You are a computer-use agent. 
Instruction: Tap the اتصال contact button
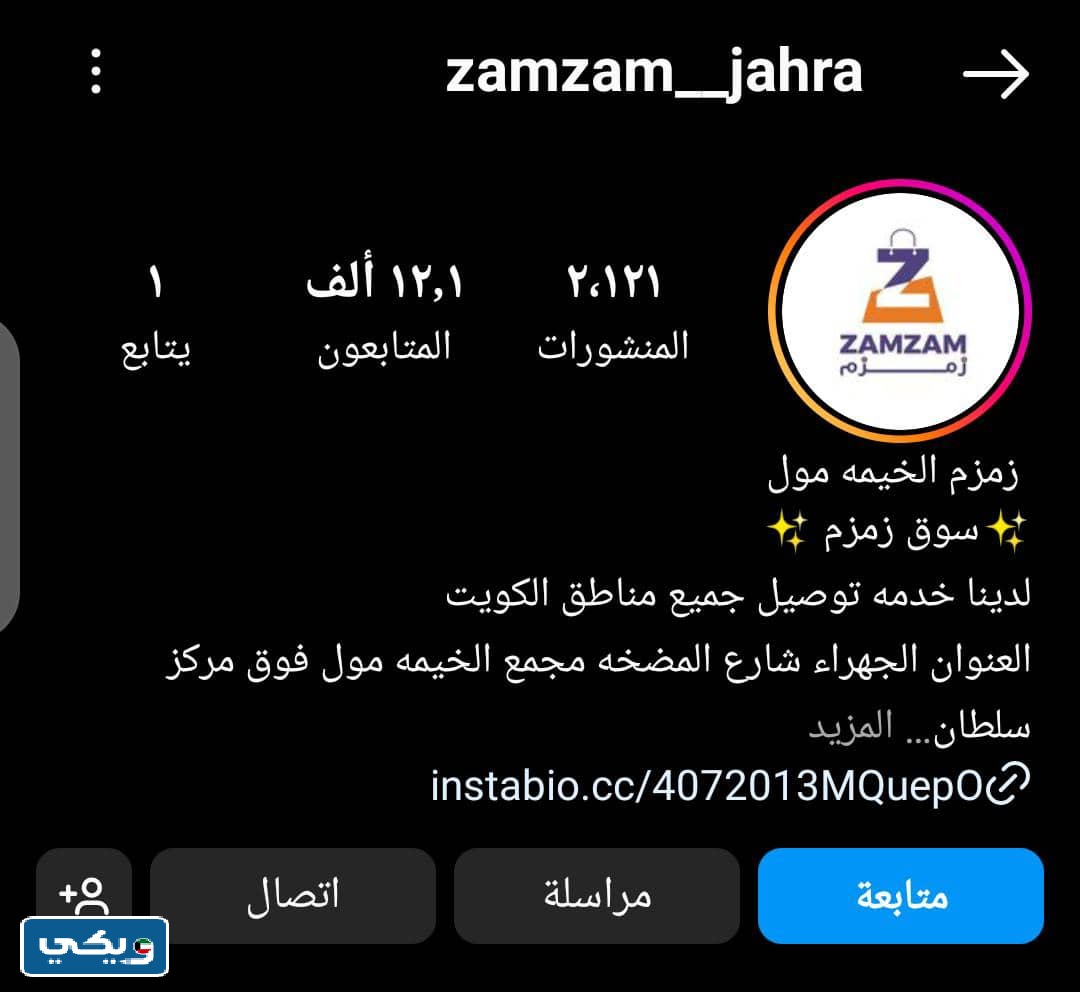point(293,895)
